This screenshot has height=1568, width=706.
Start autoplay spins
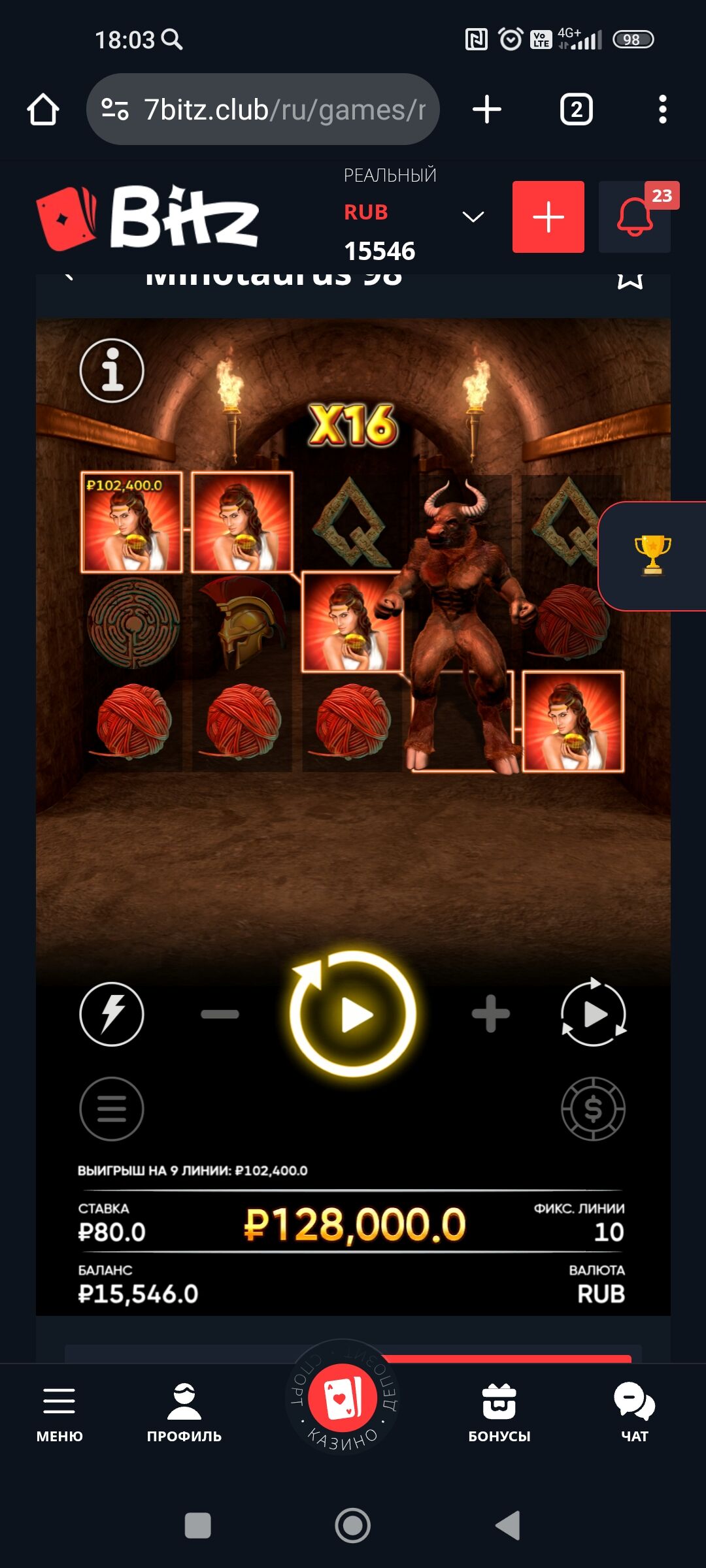point(594,1014)
